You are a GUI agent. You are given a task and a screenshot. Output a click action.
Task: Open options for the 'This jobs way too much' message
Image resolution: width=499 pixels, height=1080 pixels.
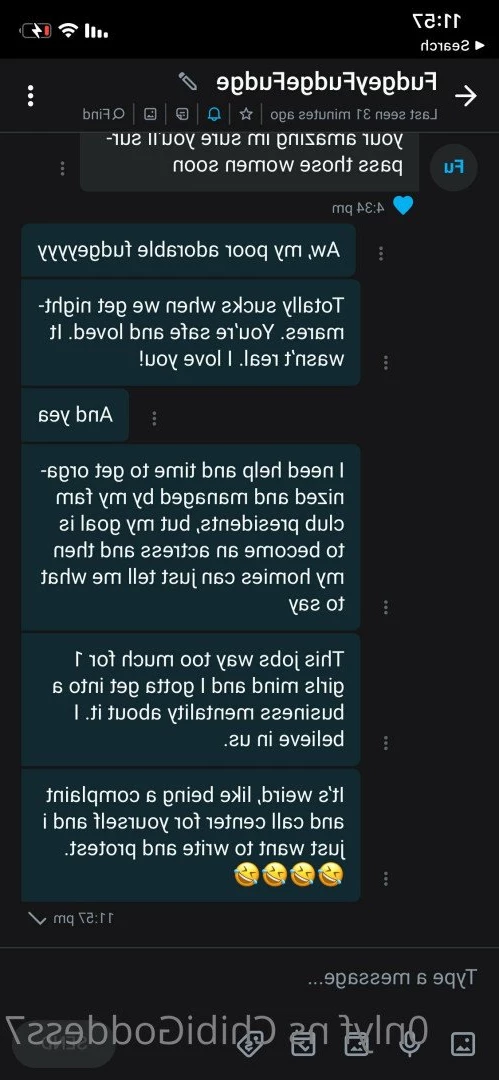tap(385, 742)
